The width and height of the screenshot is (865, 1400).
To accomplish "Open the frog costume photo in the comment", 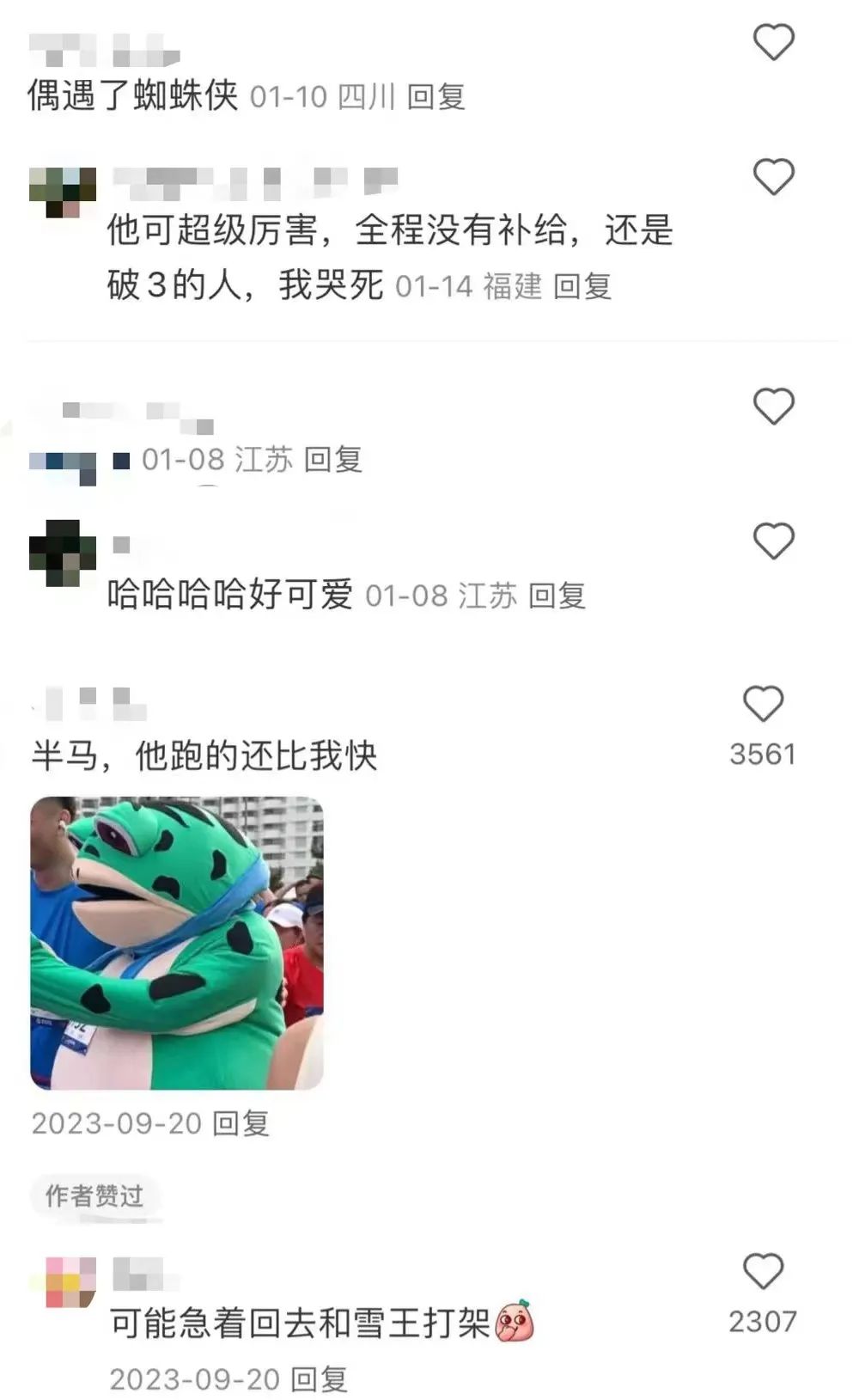I will [x=177, y=943].
